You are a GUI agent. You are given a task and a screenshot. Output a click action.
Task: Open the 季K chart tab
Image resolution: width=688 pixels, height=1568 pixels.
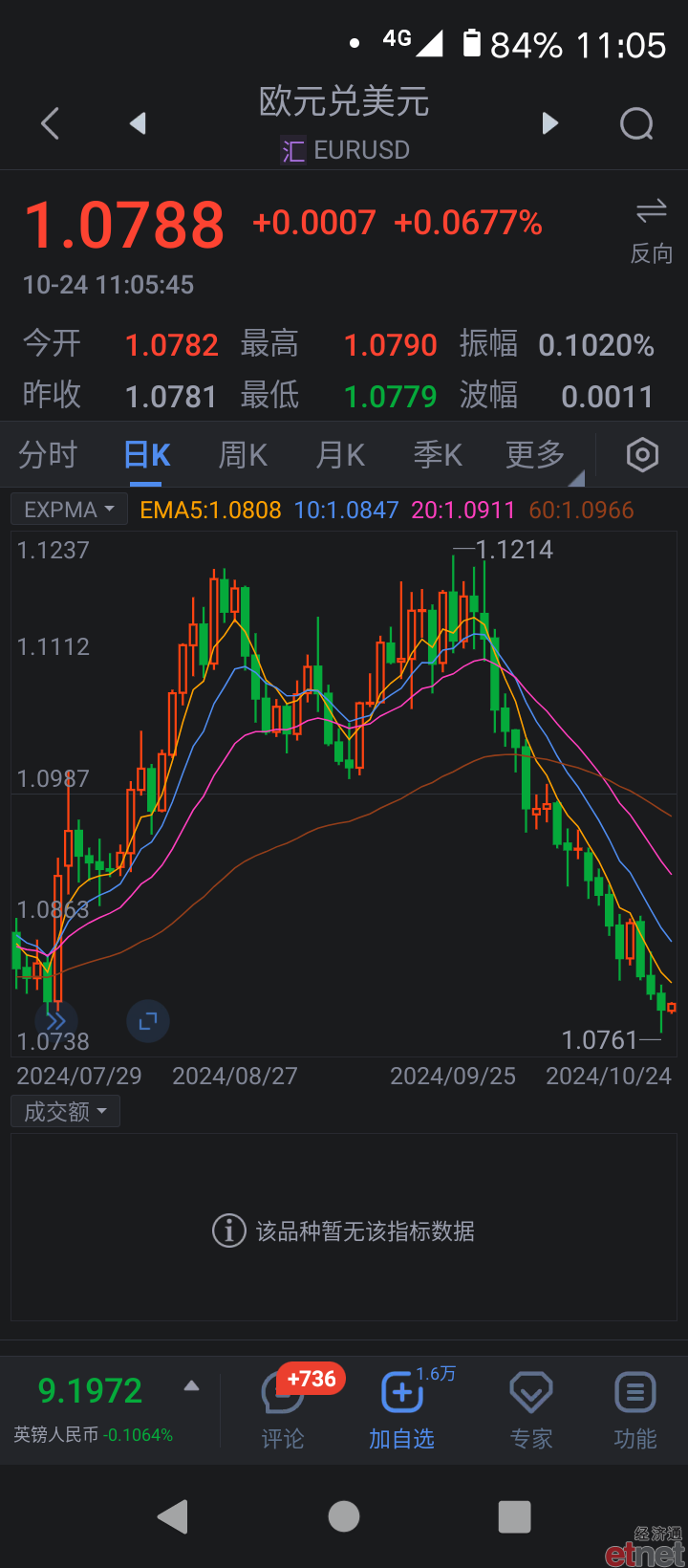[x=438, y=455]
